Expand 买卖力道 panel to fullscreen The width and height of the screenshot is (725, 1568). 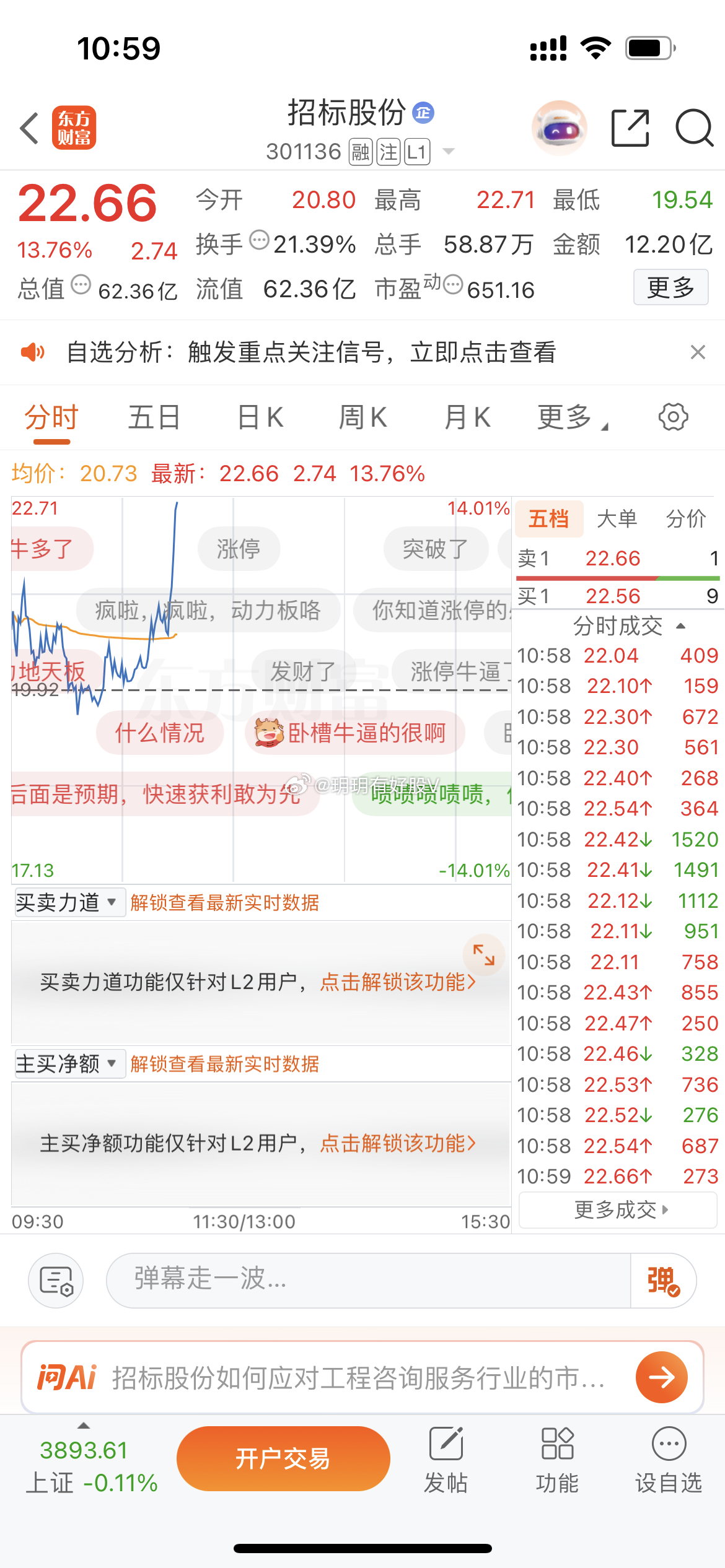[x=484, y=955]
